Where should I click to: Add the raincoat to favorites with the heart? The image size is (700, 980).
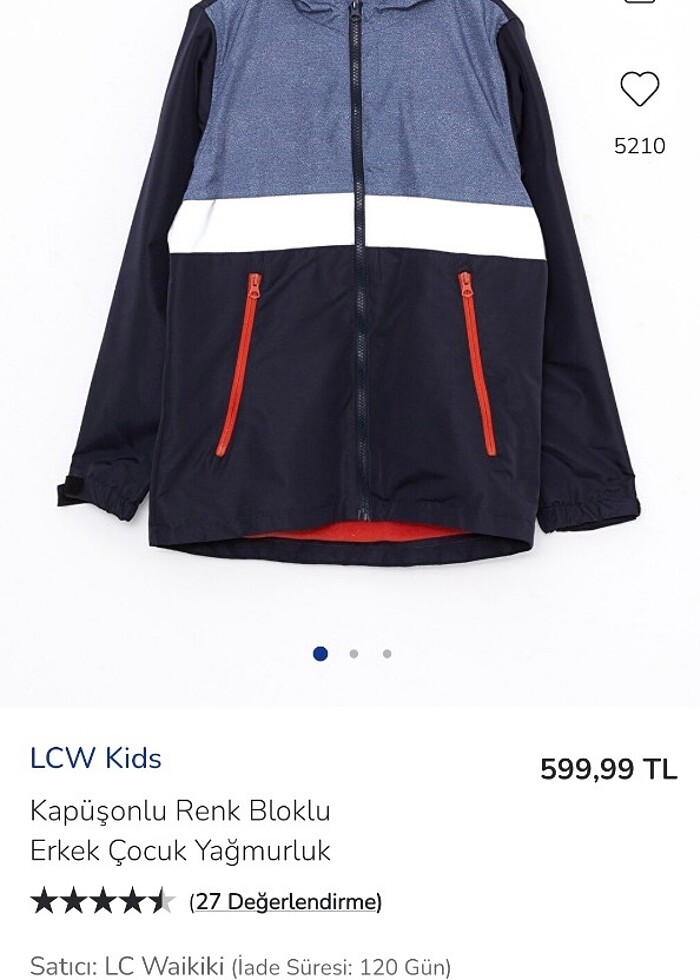click(x=639, y=91)
